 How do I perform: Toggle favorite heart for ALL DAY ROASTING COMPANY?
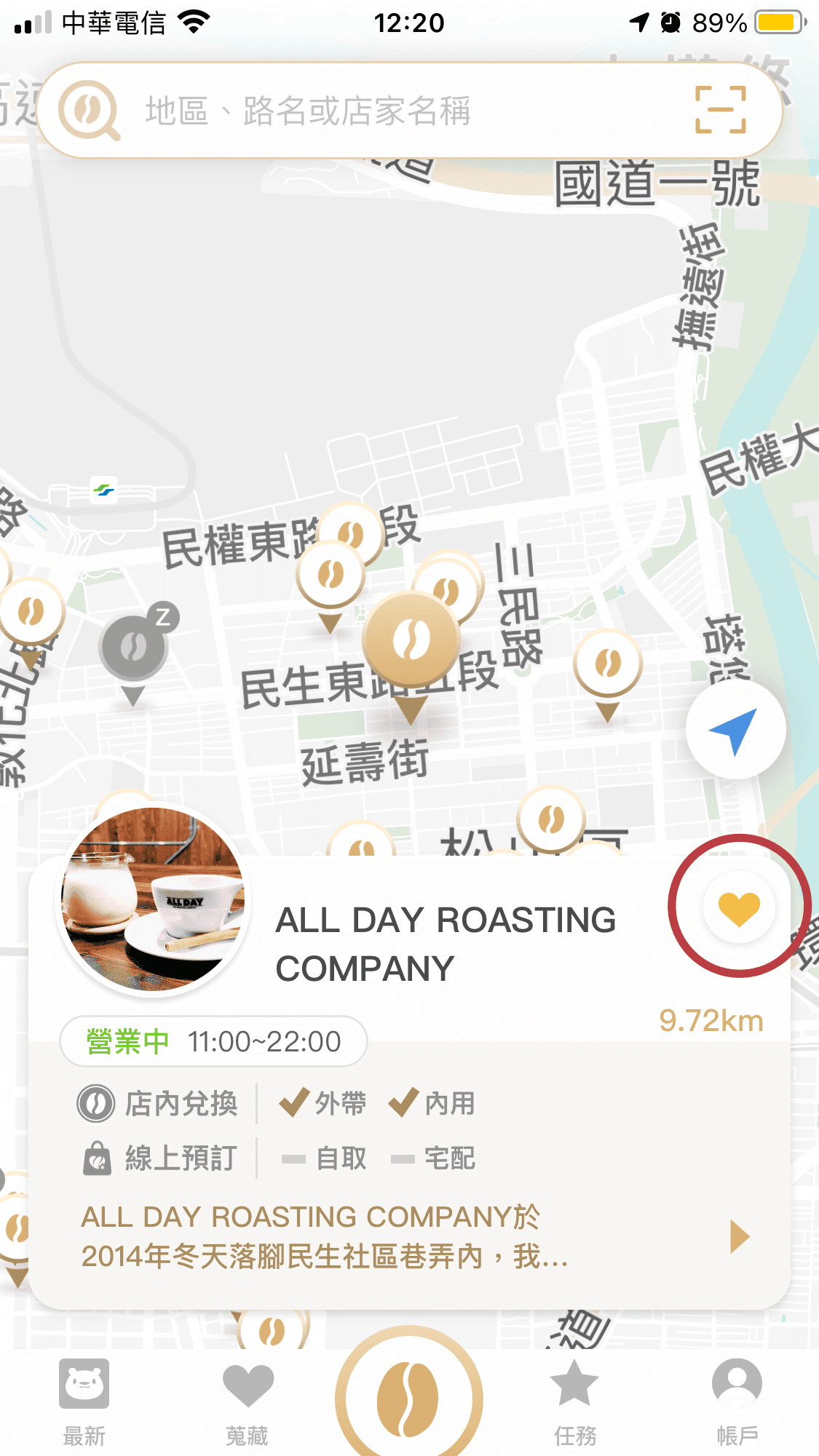[x=739, y=907]
